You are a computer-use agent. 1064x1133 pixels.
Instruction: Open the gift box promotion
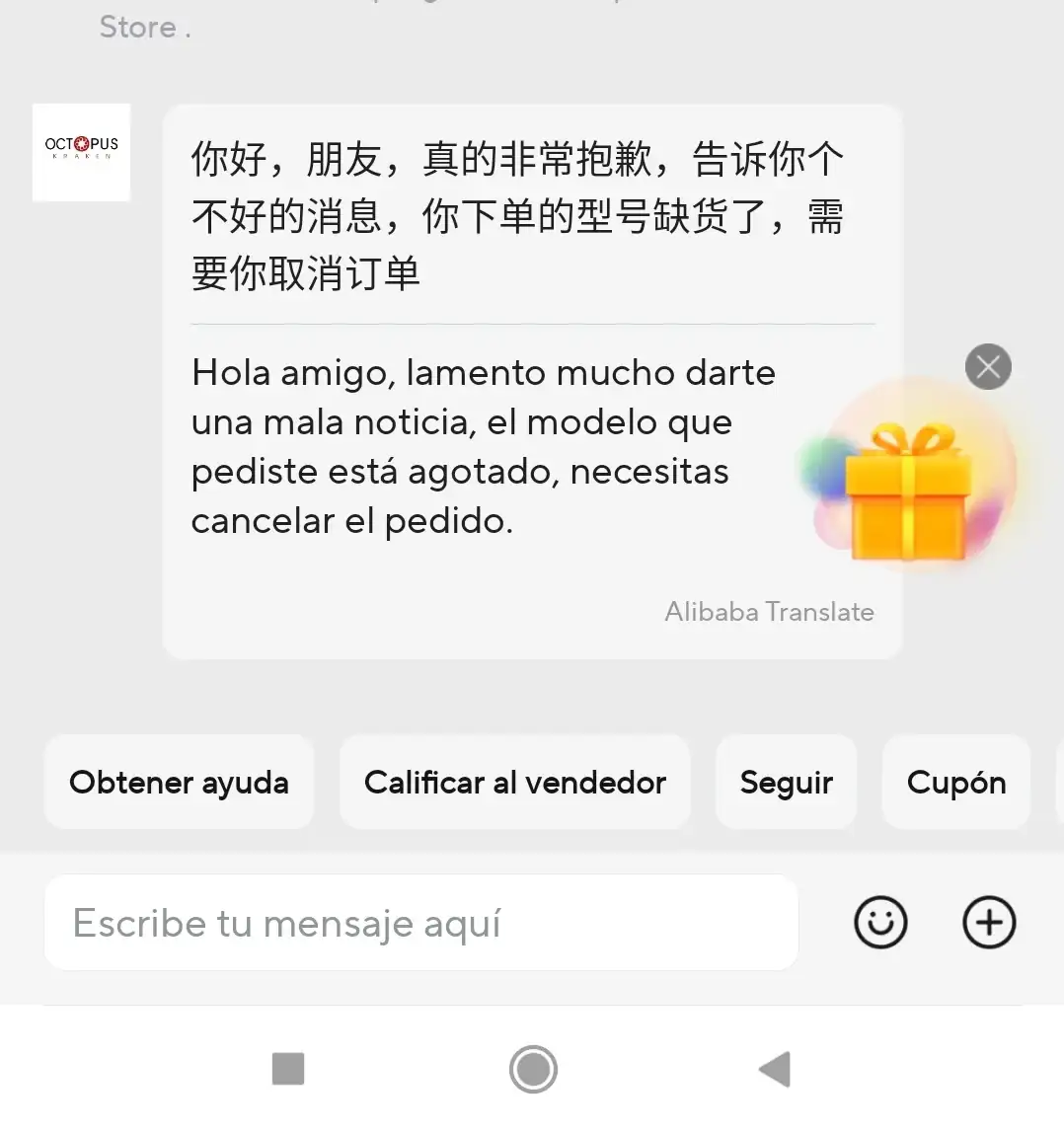point(906,491)
